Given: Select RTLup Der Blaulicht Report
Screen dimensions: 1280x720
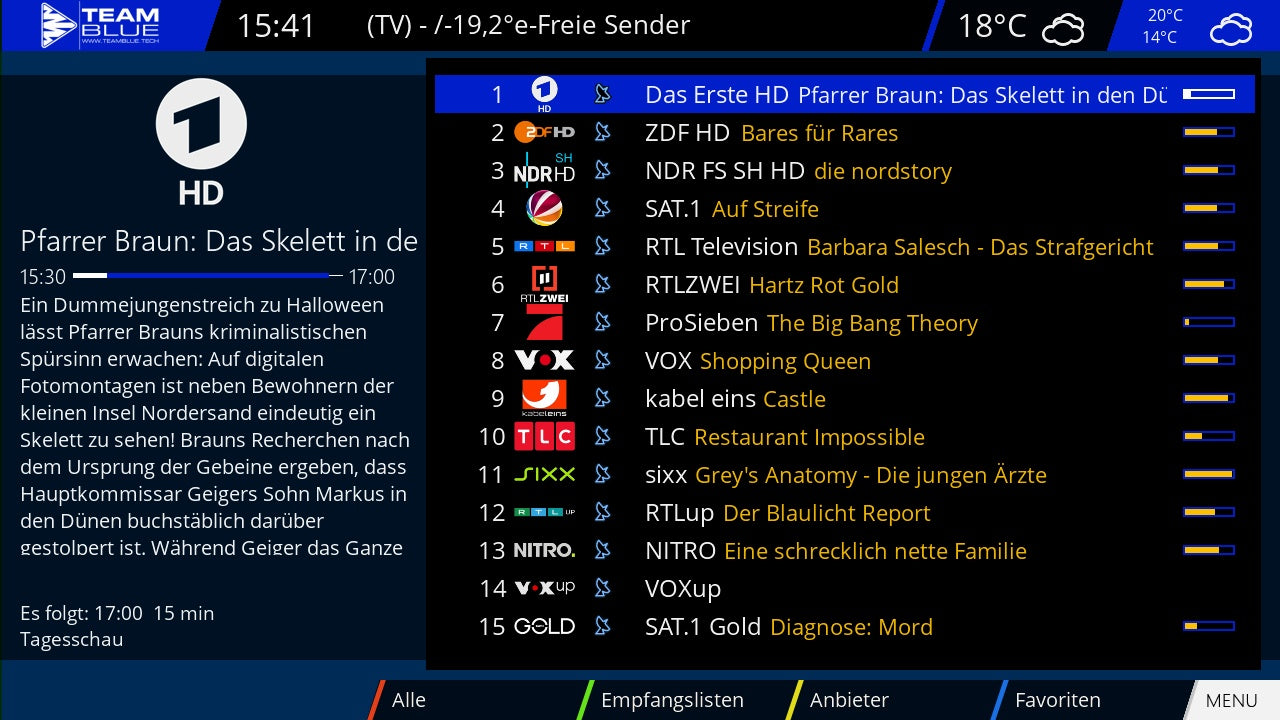Looking at the screenshot, I should point(787,513).
